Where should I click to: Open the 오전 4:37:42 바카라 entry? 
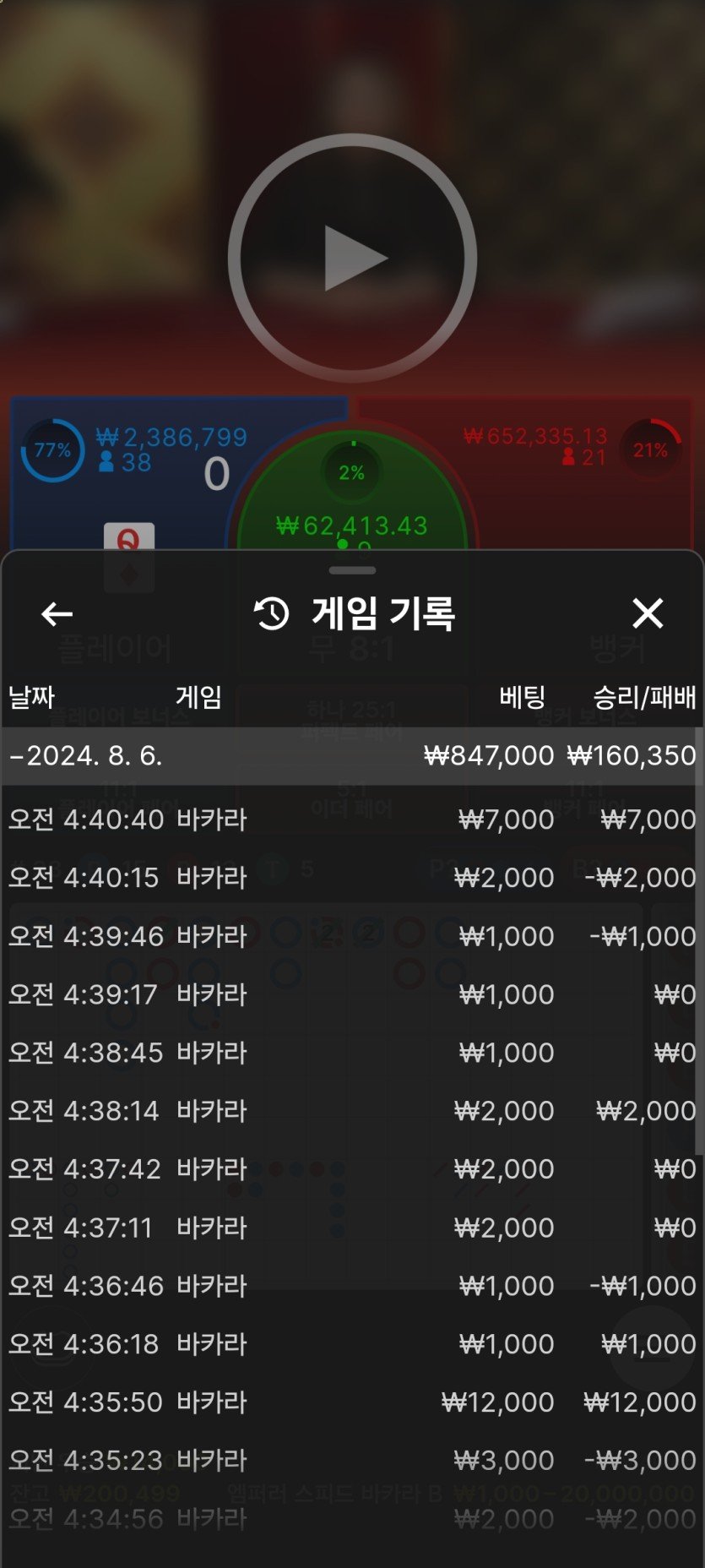(x=352, y=1168)
